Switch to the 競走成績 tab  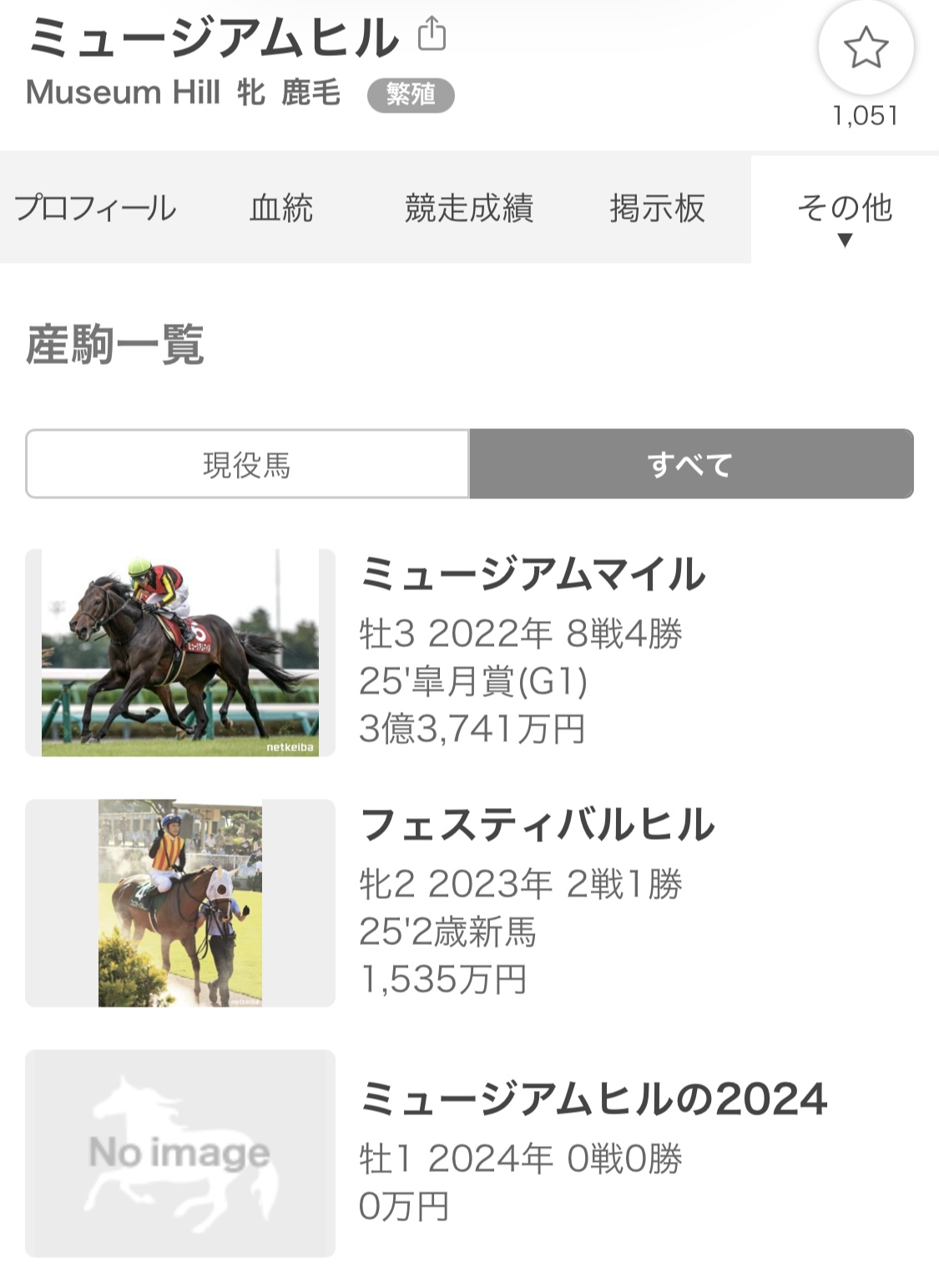(468, 209)
